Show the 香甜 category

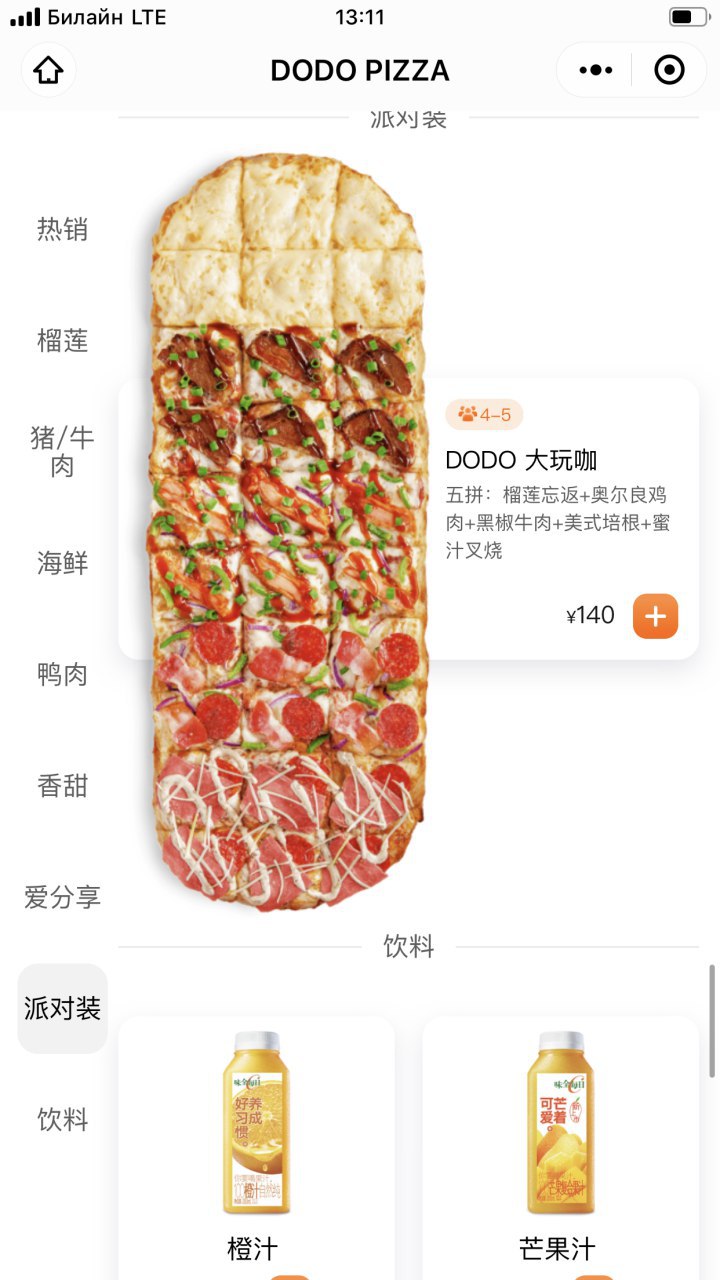tap(62, 786)
